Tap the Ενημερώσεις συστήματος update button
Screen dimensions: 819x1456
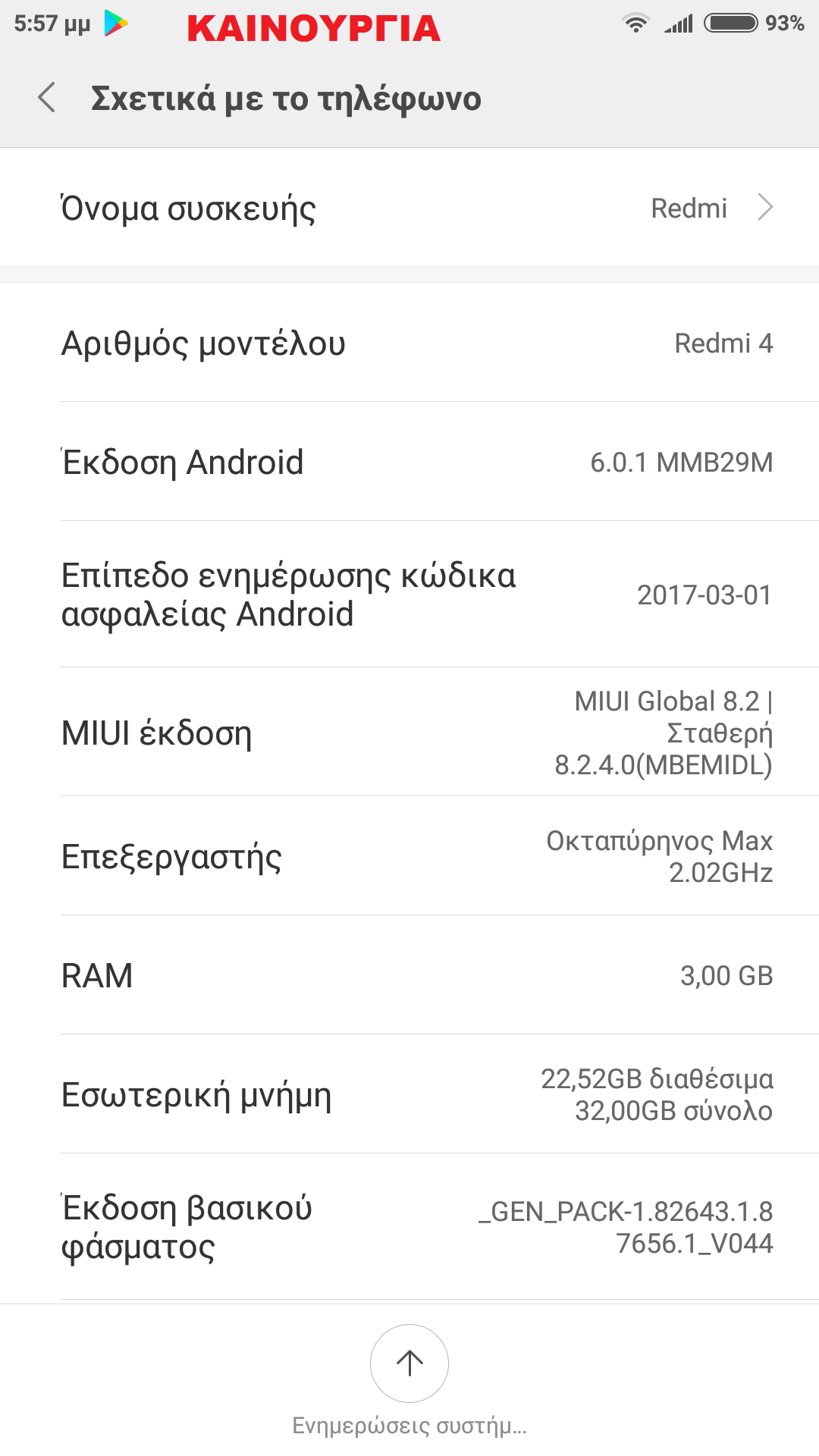409,1363
